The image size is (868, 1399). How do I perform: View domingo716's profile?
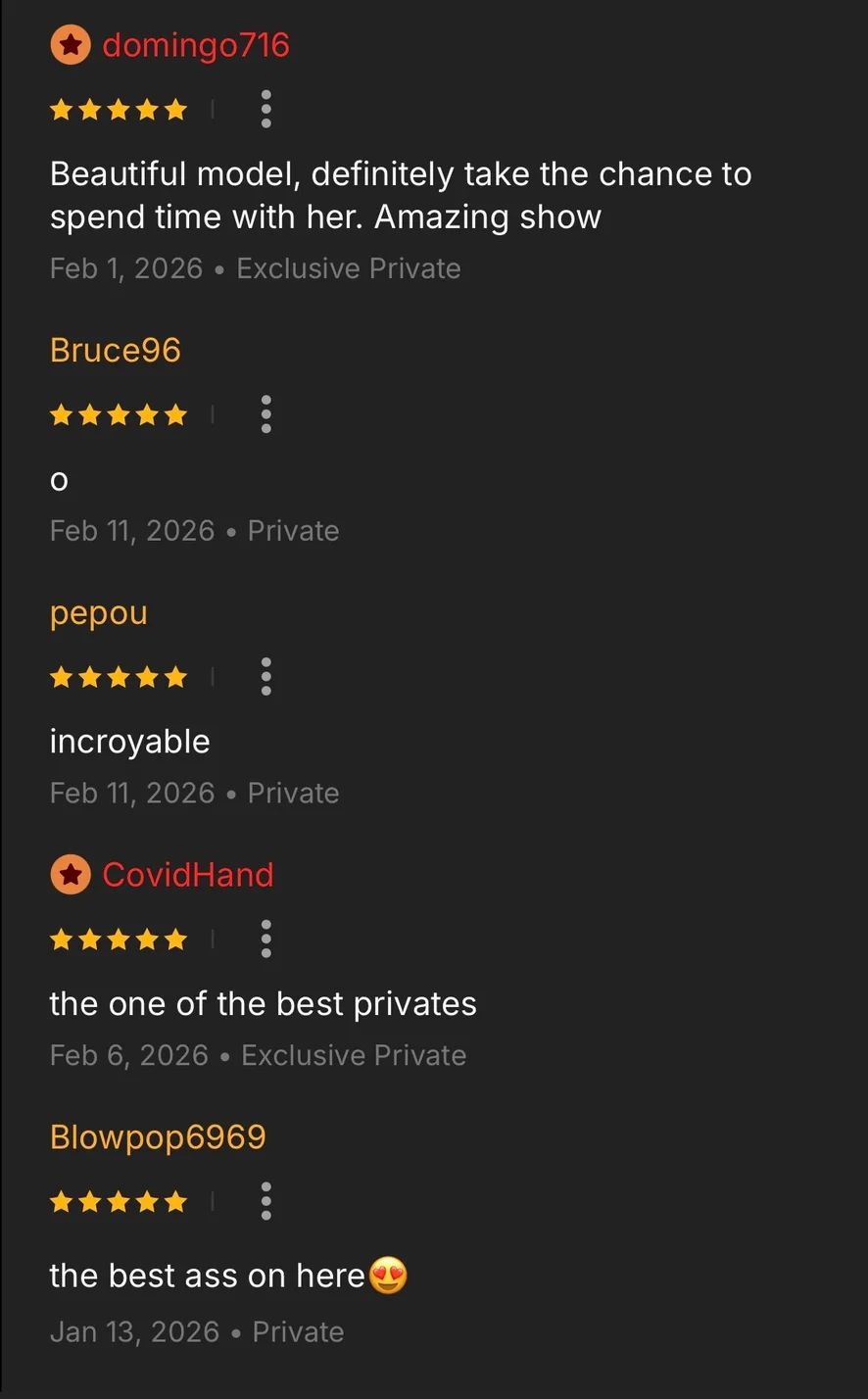click(195, 45)
